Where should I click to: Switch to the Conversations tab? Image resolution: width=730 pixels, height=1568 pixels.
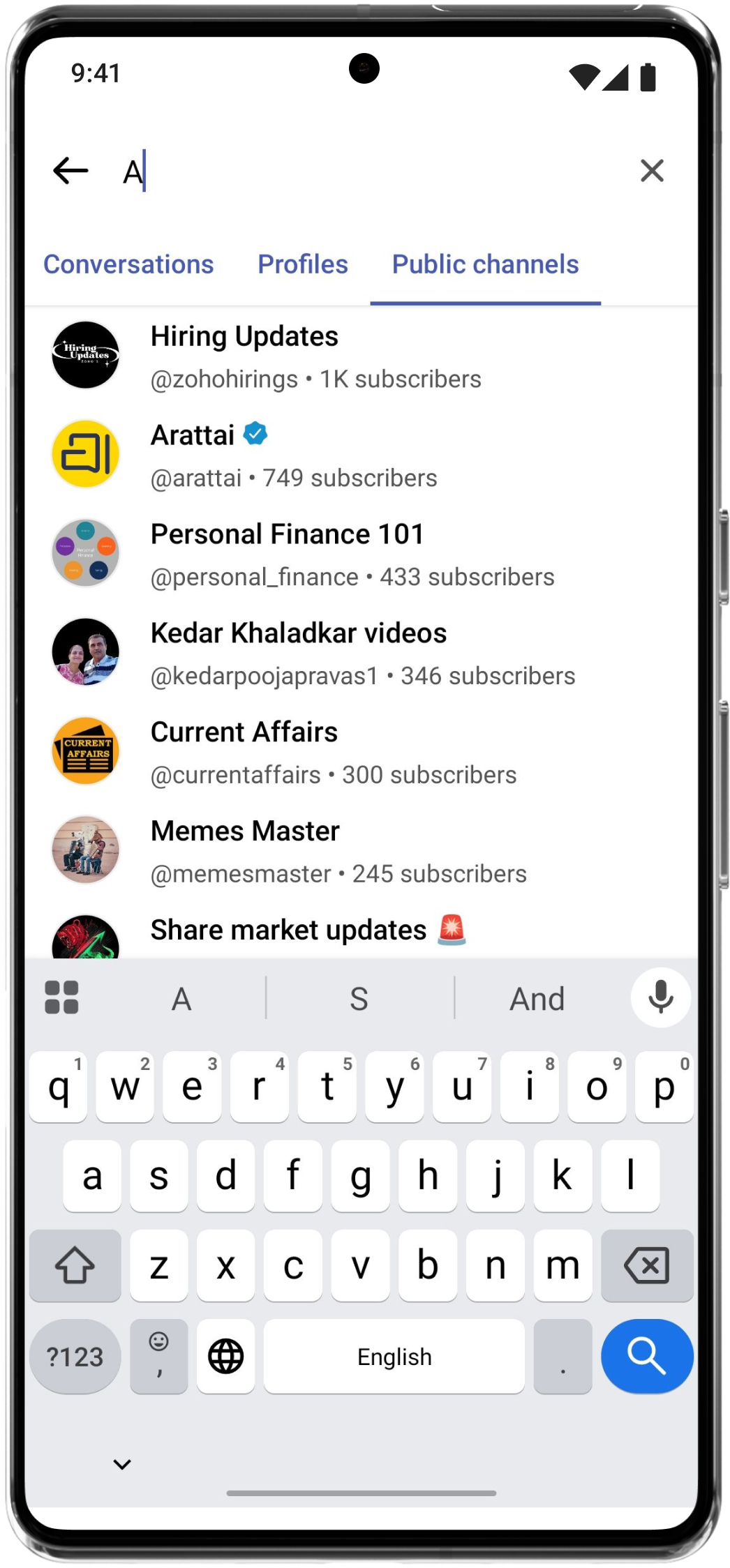(x=128, y=264)
